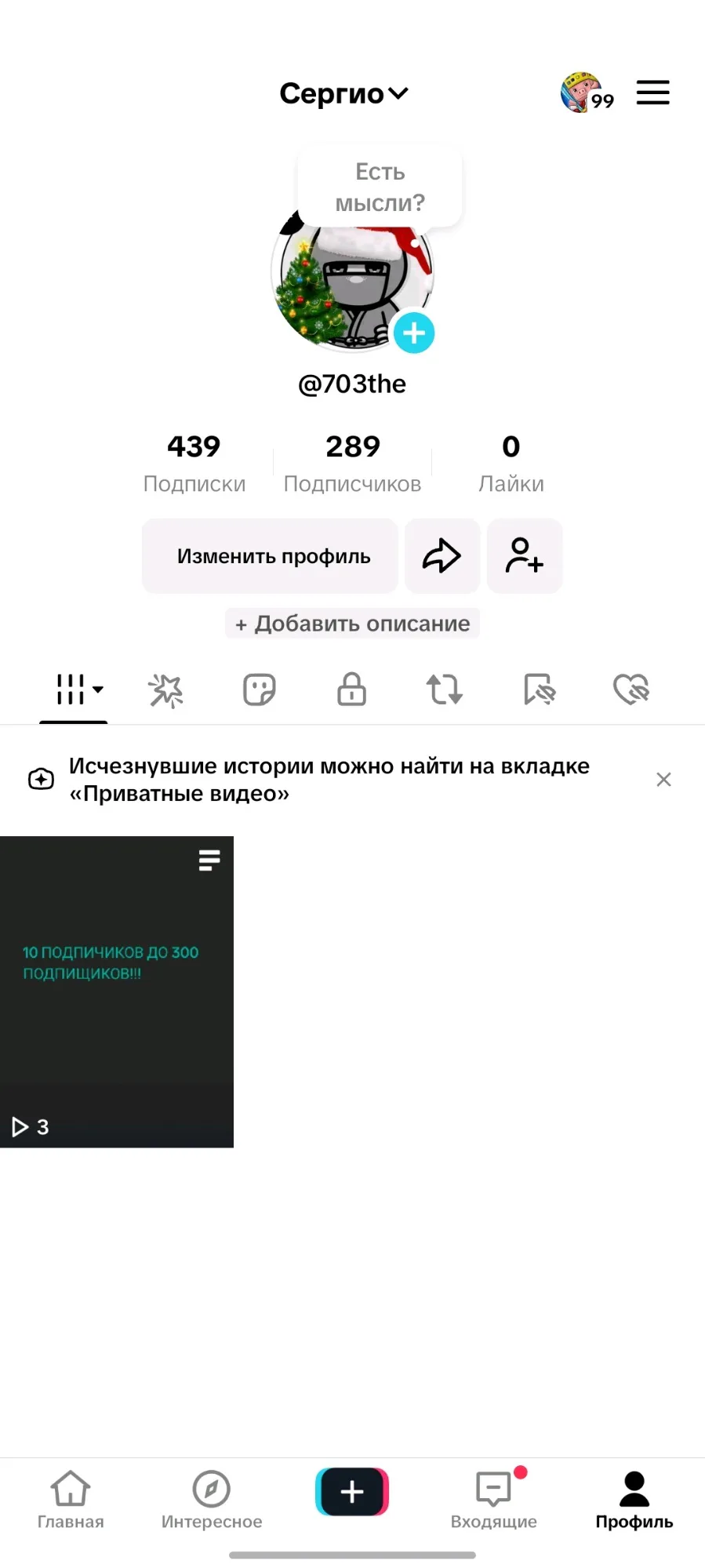Create a new video with the plus button
Image resolution: width=705 pixels, height=1568 pixels.
(x=352, y=1491)
